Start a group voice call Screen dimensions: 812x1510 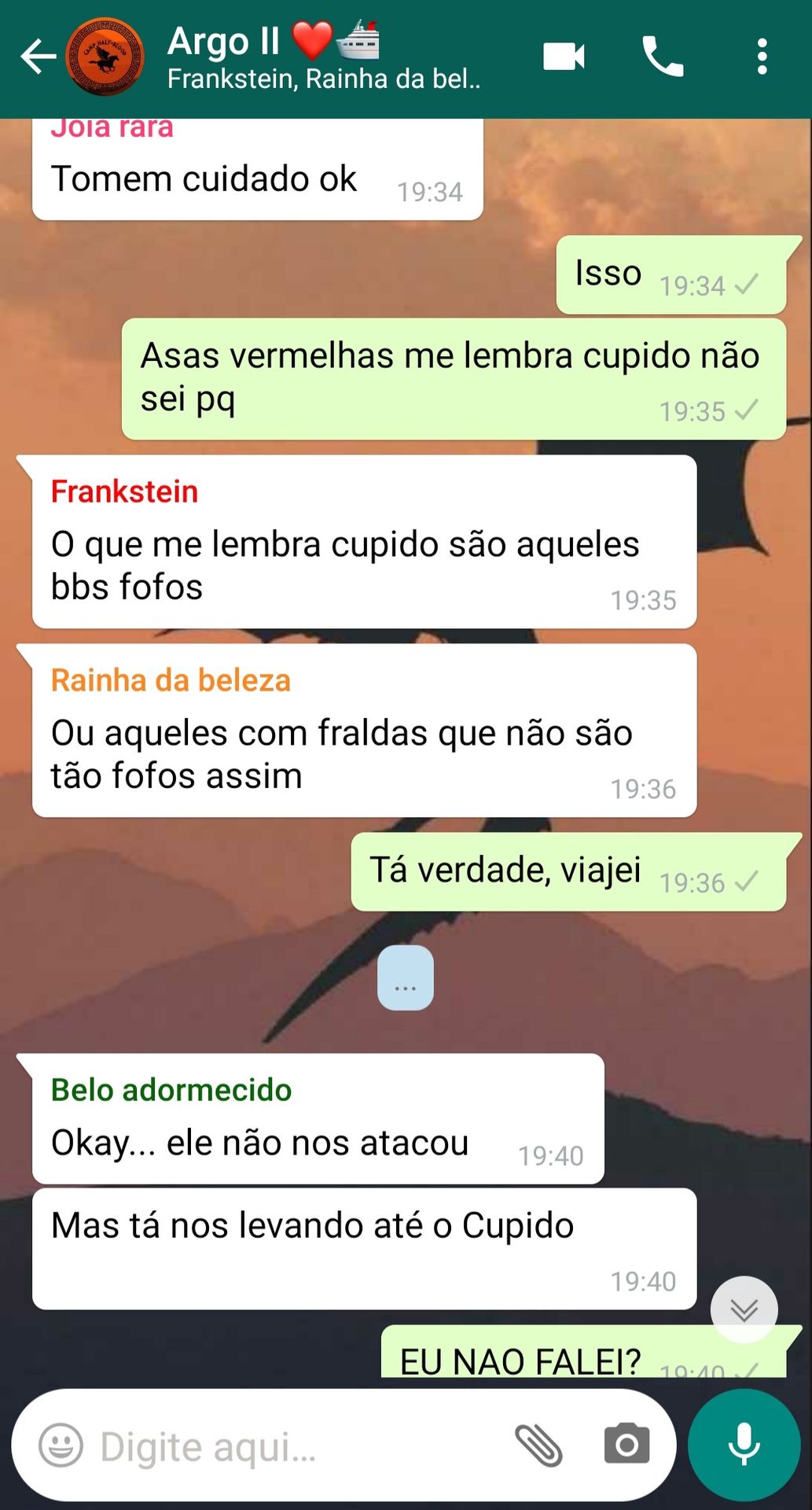(663, 57)
